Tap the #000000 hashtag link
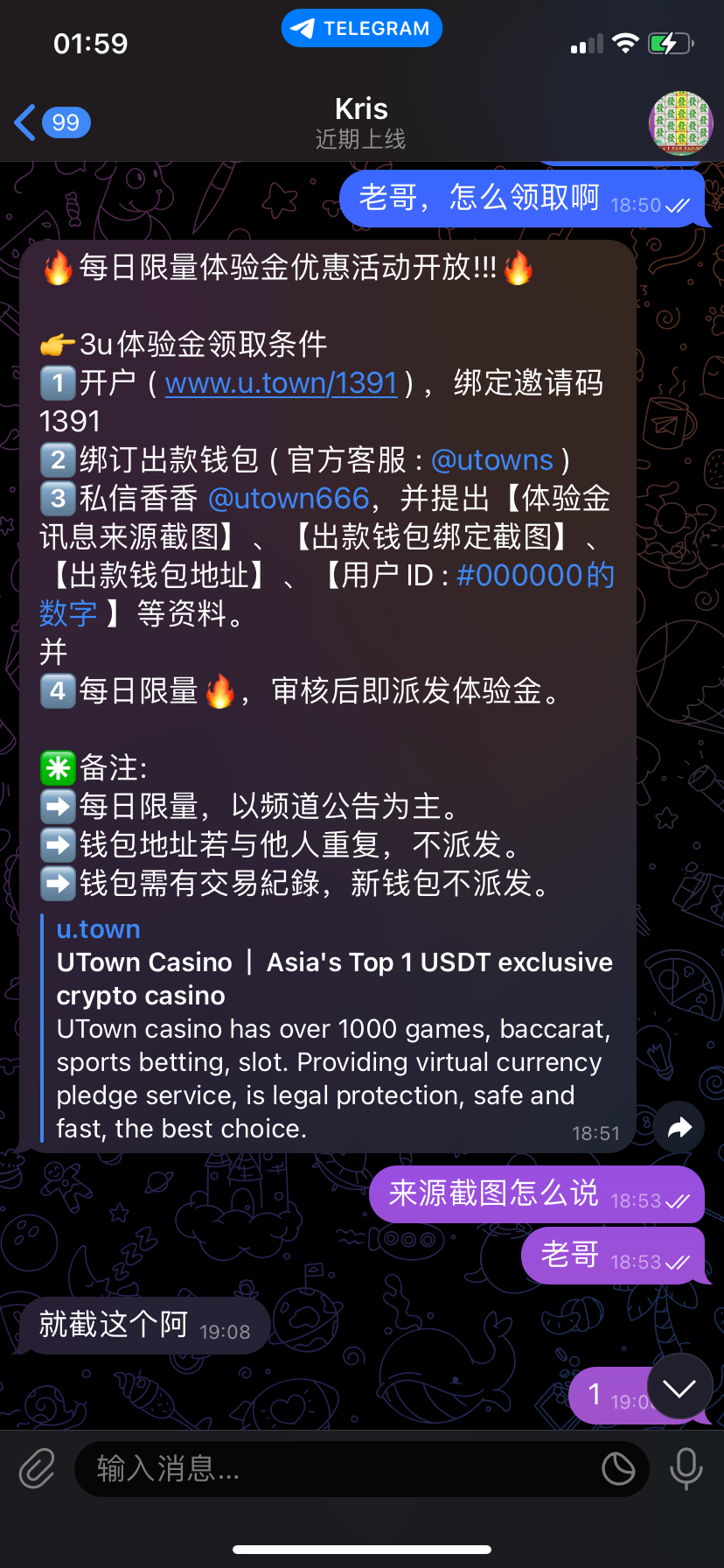724x1568 pixels. [519, 576]
